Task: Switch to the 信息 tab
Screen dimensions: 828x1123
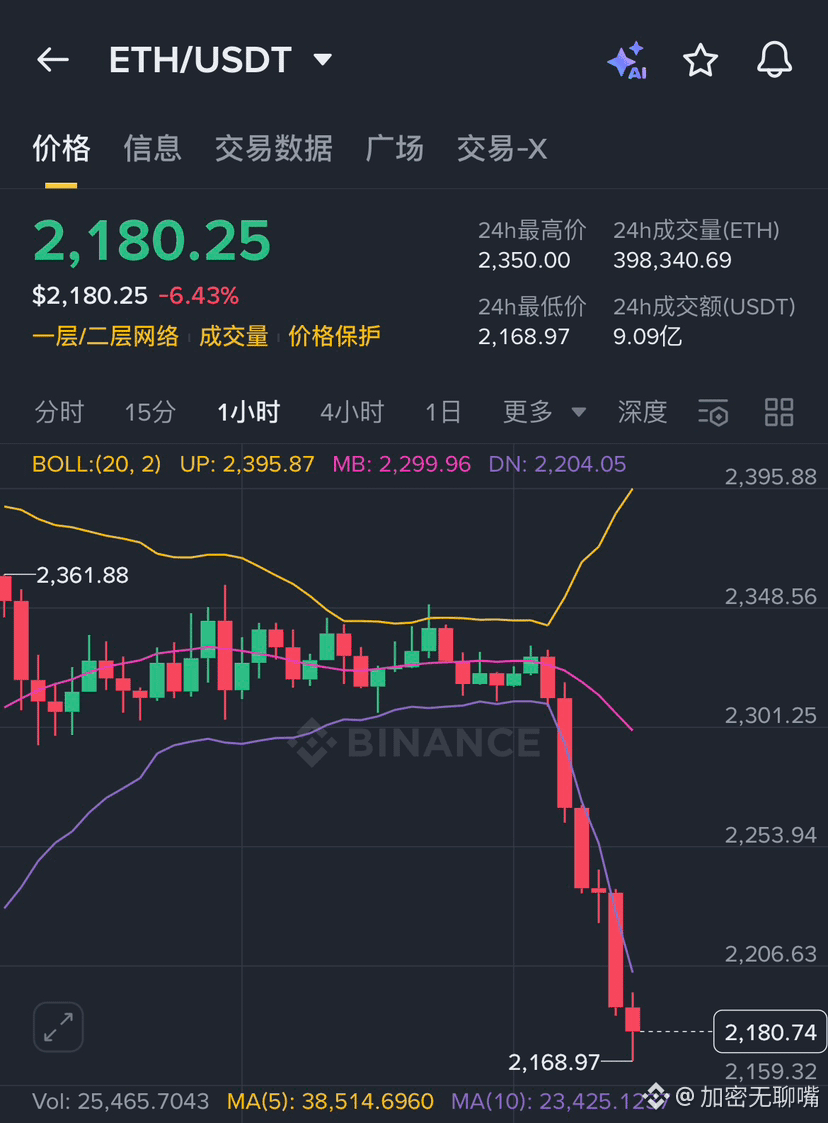Action: 152,149
